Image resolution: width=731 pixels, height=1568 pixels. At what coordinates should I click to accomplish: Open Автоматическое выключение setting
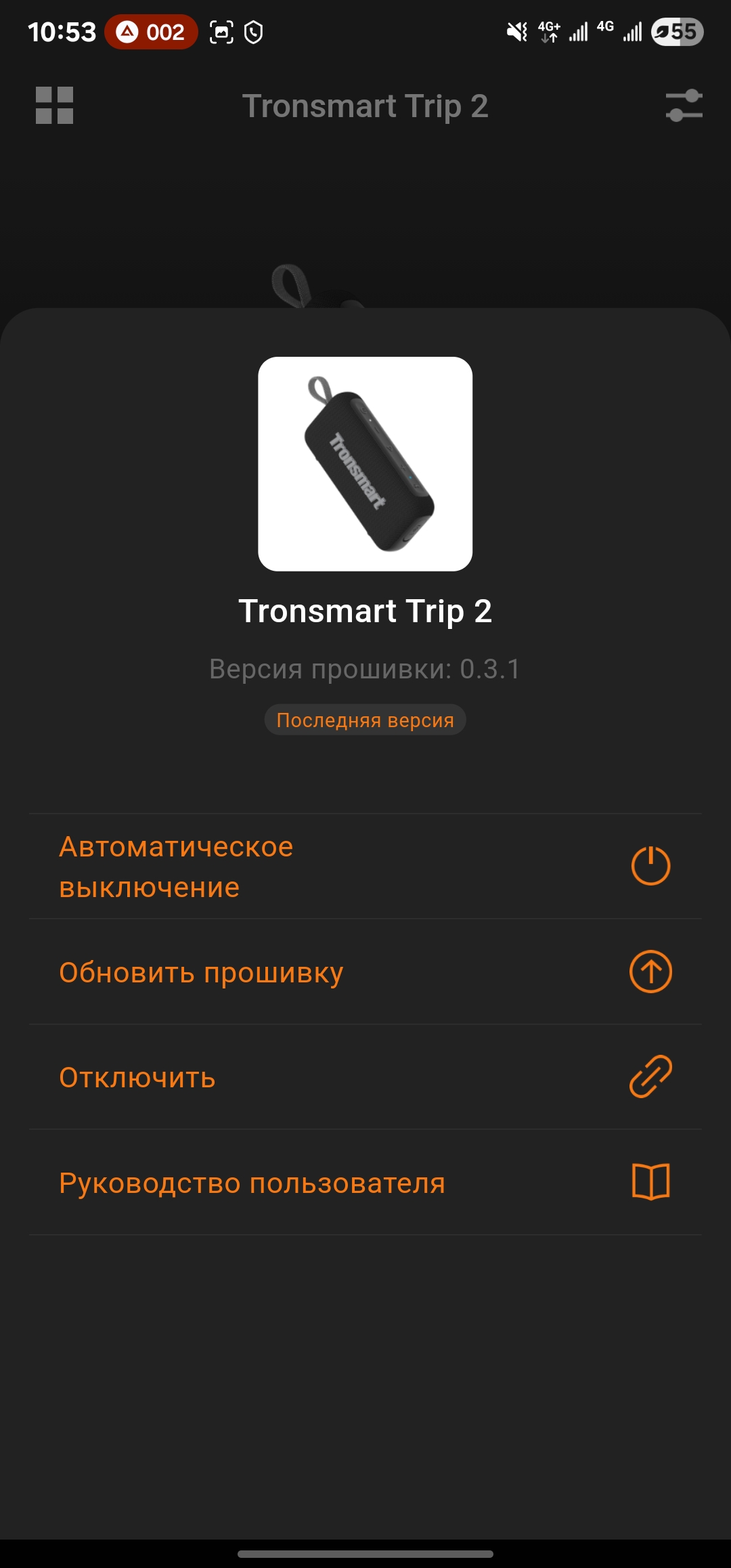coord(364,867)
